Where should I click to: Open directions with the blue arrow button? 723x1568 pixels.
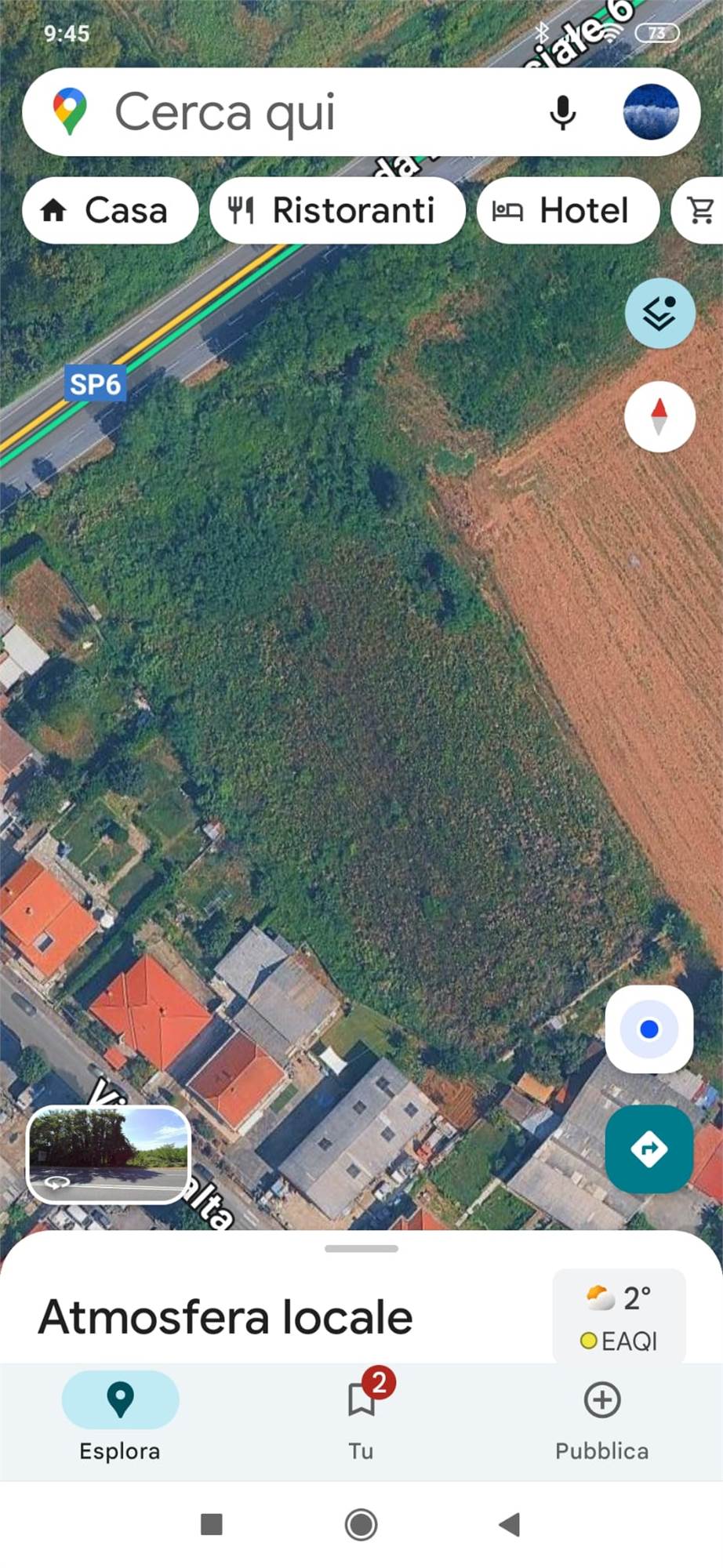click(x=649, y=1149)
